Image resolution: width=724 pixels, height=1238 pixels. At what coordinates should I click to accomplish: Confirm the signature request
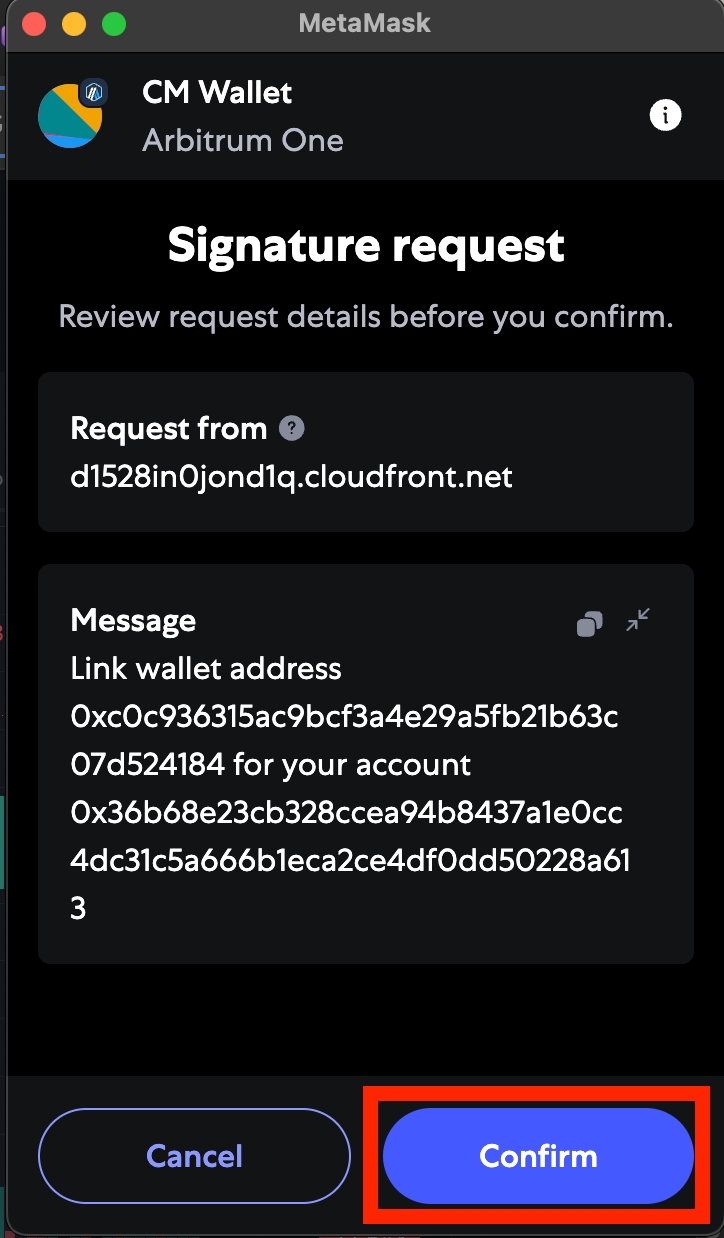click(x=538, y=1156)
